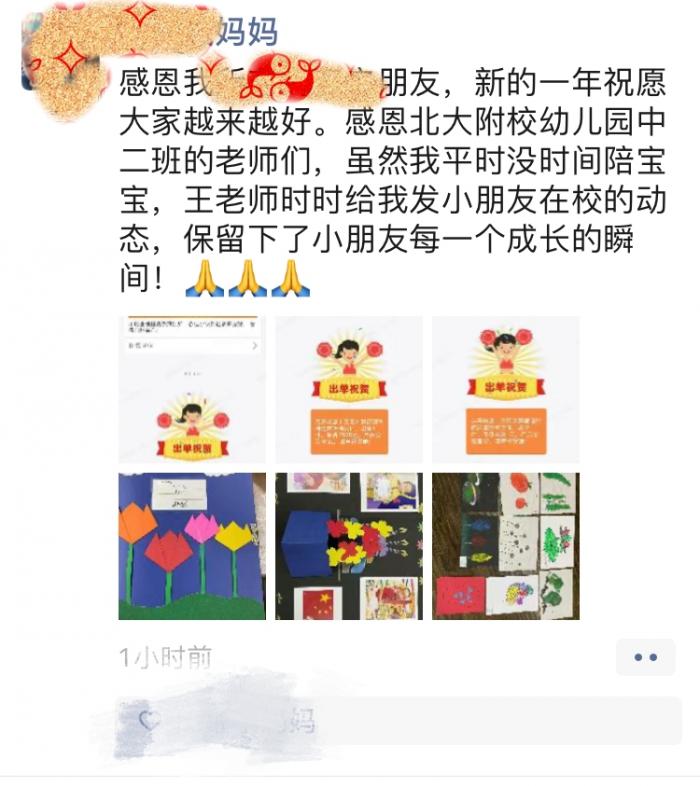Open the blue box with flowers photo

[x=349, y=546]
